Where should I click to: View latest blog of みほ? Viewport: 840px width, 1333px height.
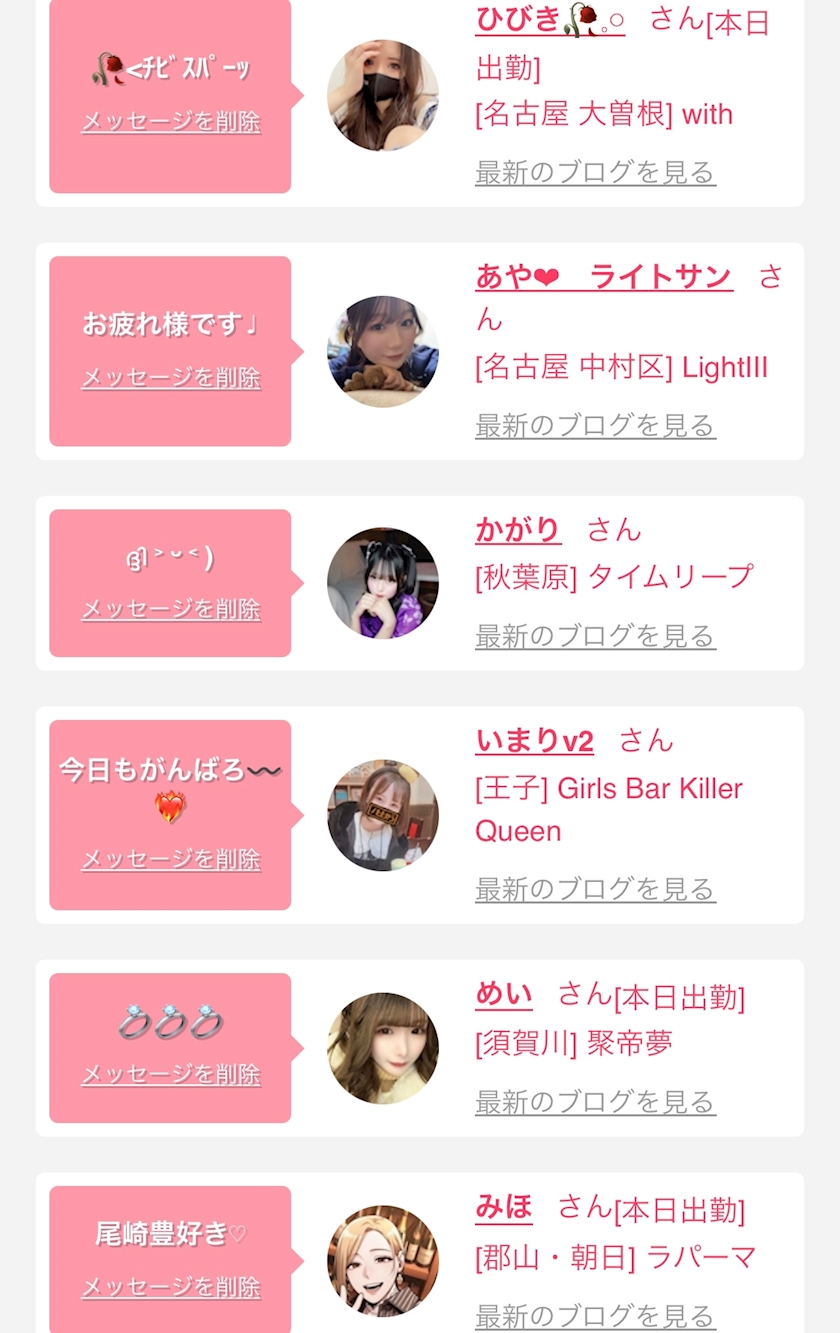[x=595, y=1315]
